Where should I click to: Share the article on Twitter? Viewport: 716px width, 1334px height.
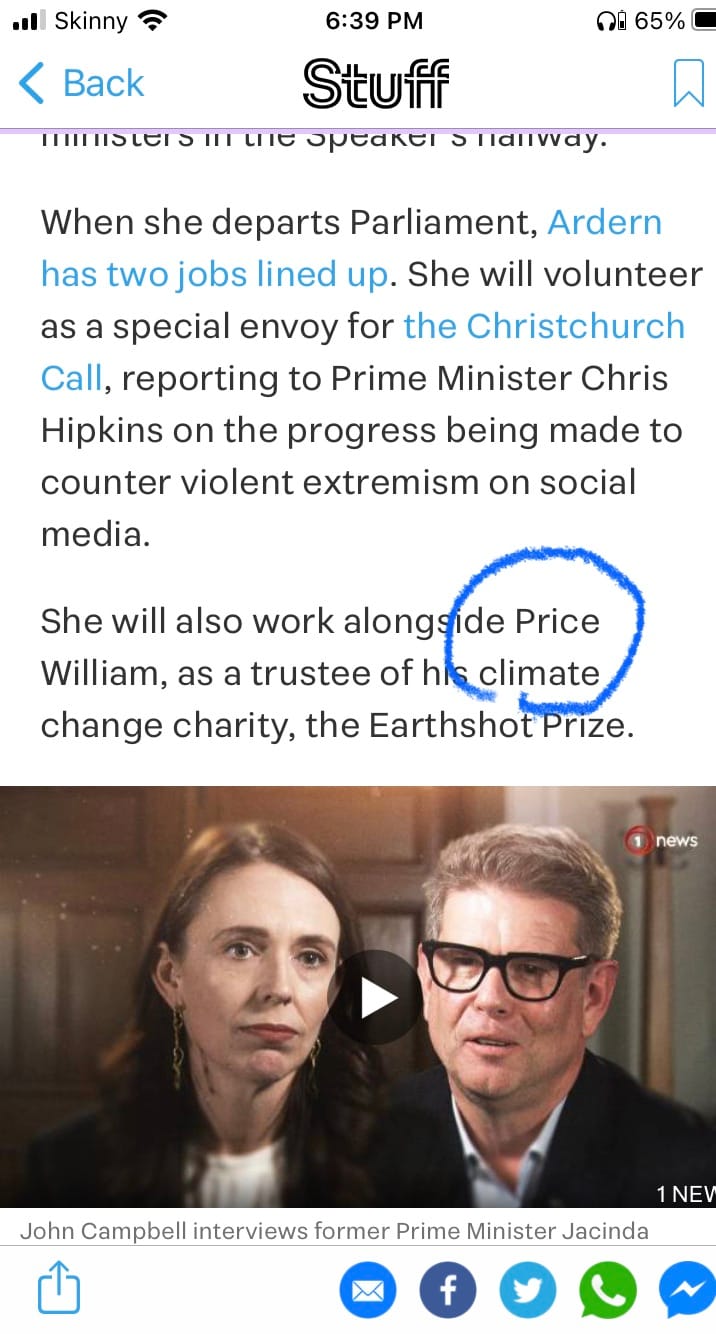[x=528, y=1291]
